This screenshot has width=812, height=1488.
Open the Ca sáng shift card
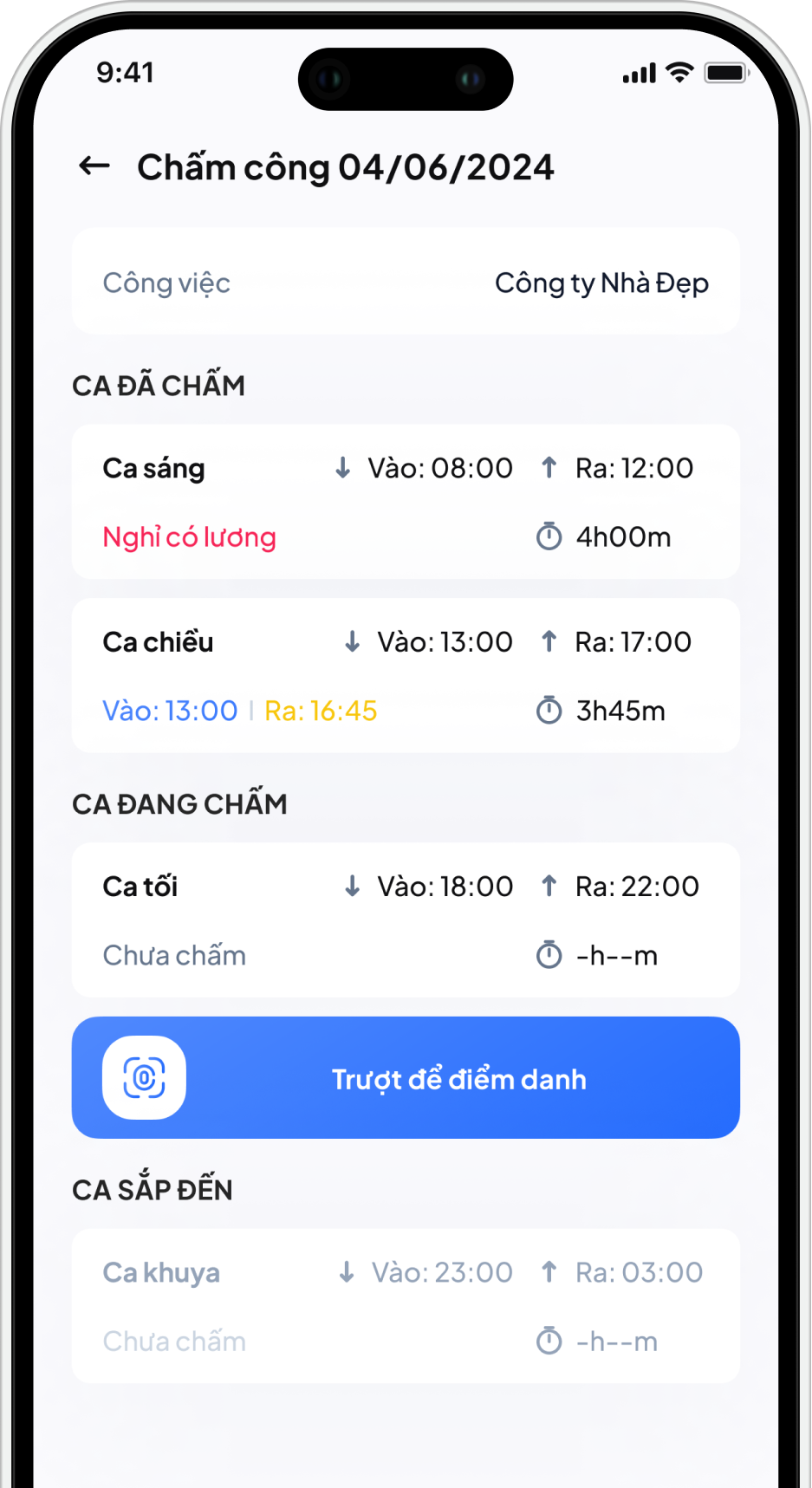click(406, 501)
